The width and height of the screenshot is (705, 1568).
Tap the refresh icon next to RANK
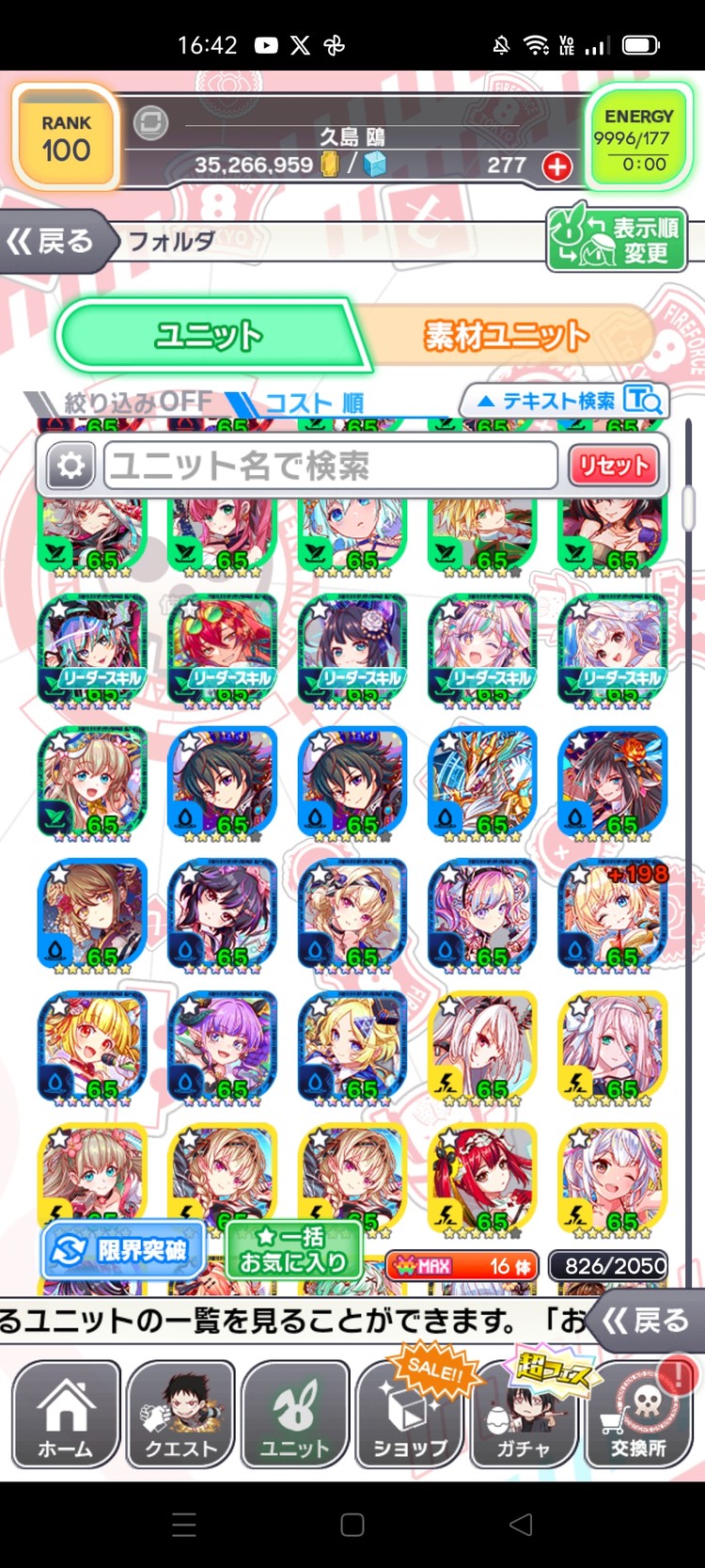(x=150, y=122)
